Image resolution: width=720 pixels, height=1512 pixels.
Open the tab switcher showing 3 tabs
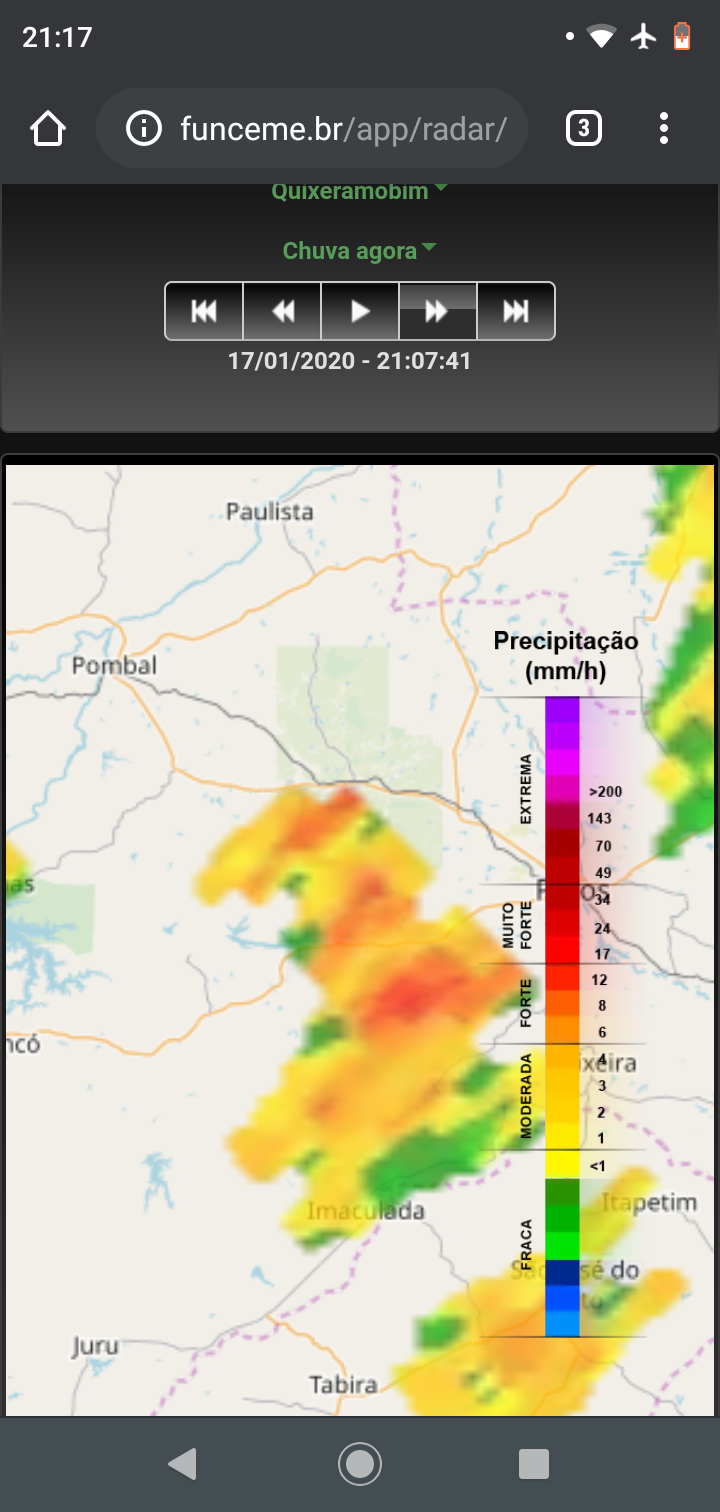(x=584, y=129)
